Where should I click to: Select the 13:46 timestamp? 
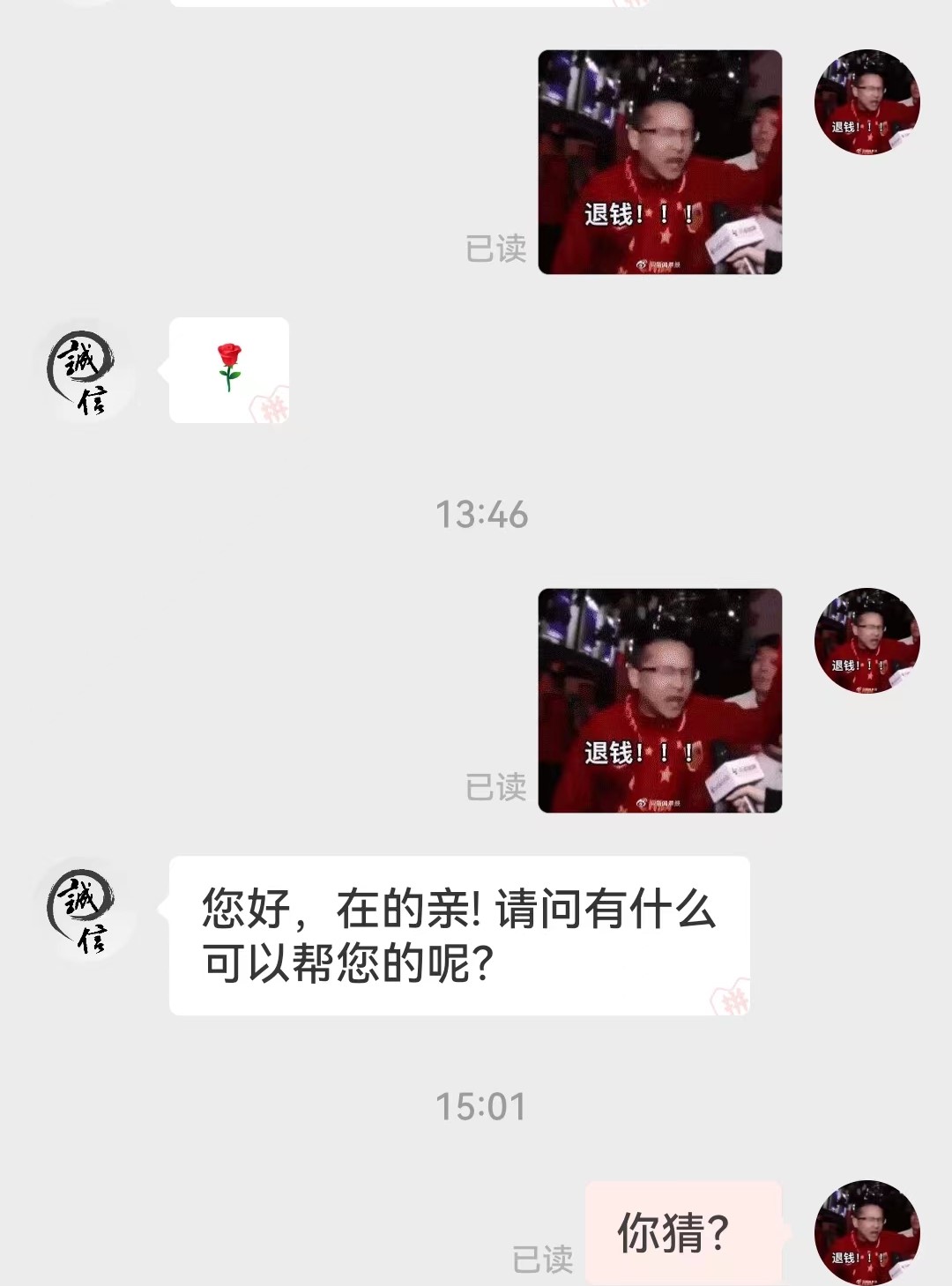[480, 513]
